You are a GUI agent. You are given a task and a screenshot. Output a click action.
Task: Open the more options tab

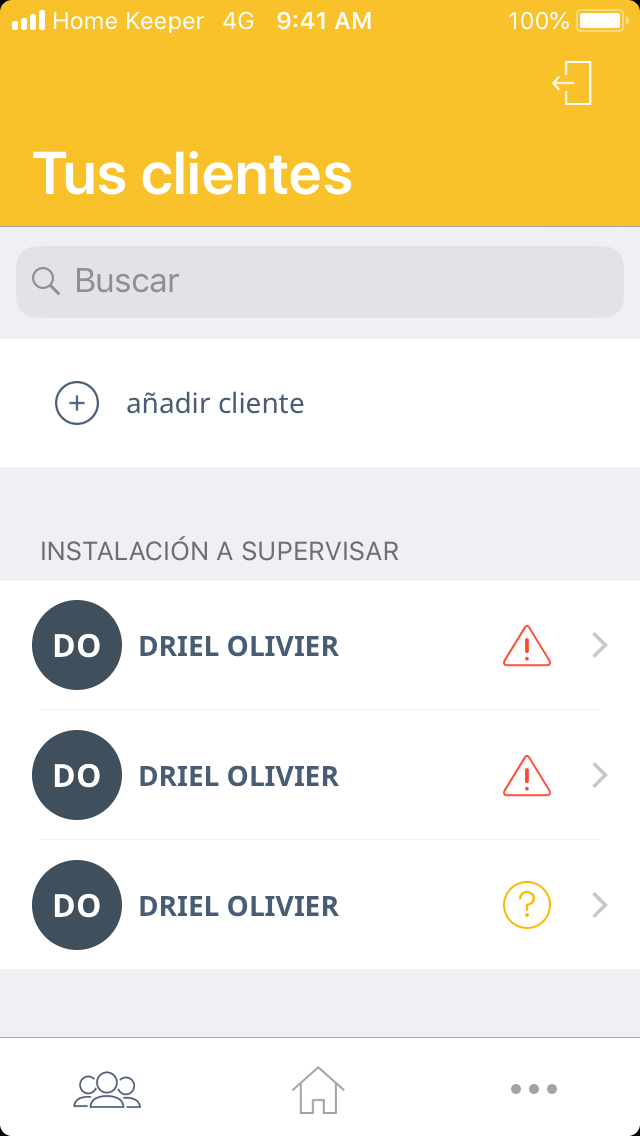pos(533,1088)
